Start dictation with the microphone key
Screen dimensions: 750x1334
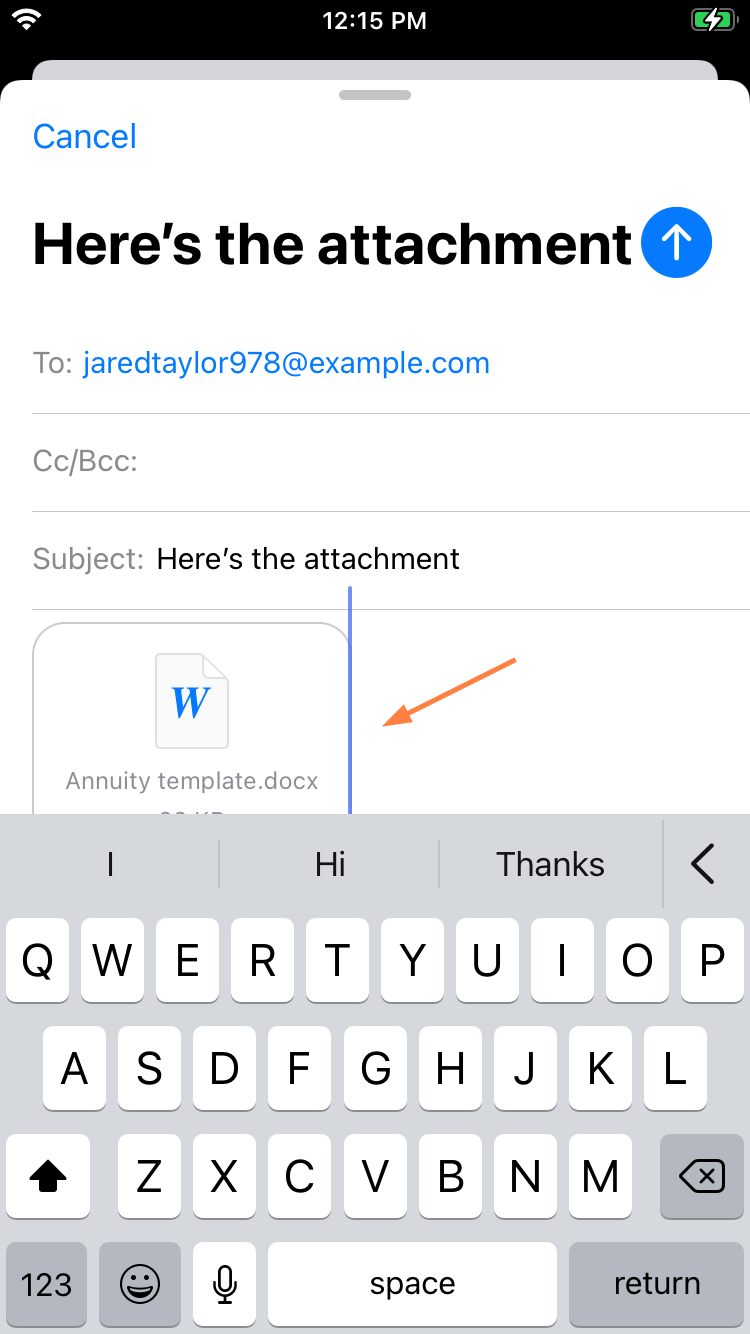[x=225, y=1284]
